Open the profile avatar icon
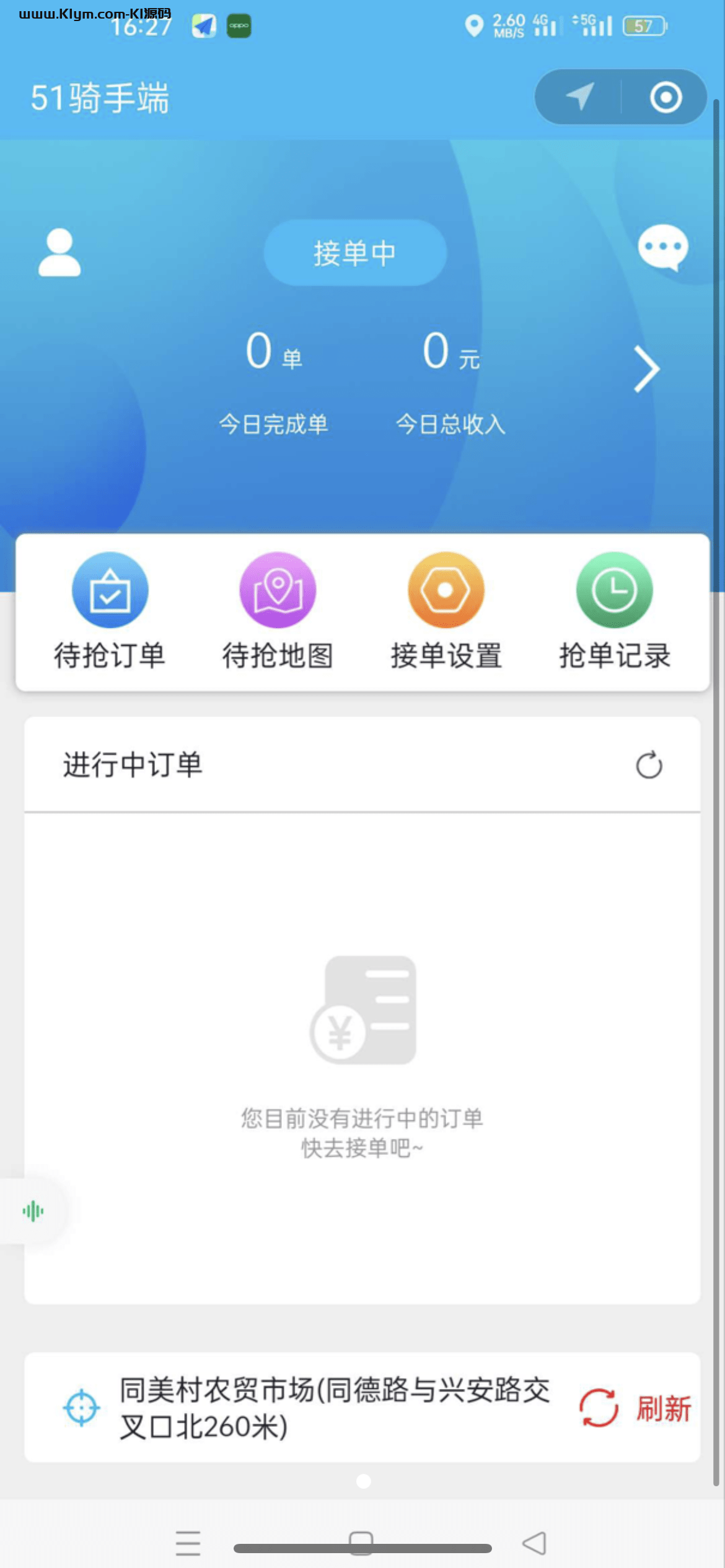 (59, 252)
